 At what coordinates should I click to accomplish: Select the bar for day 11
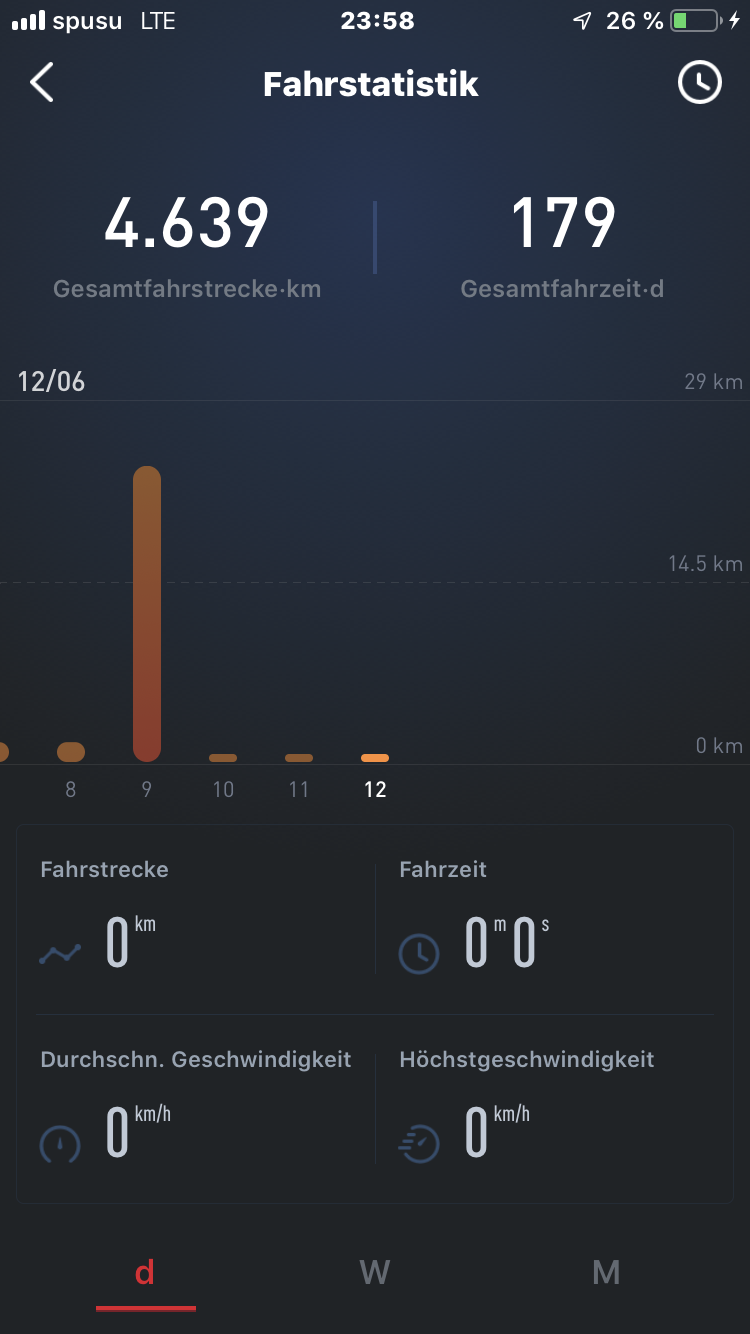pyautogui.click(x=299, y=758)
